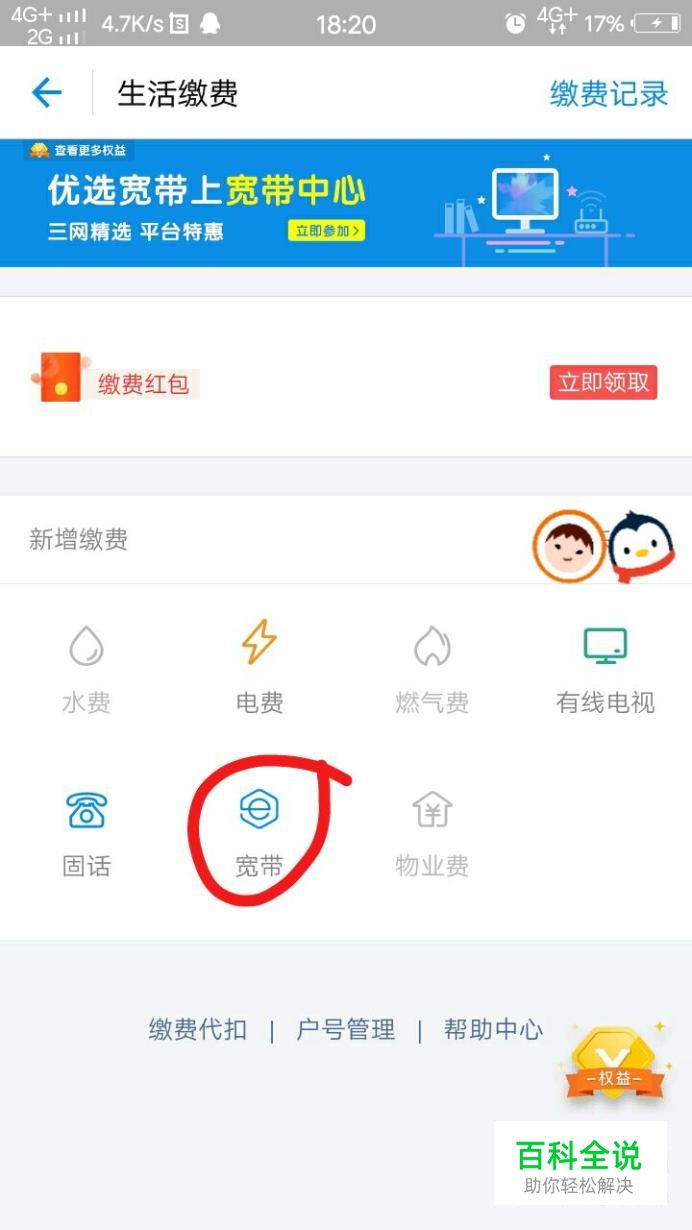Open 缴费记录 payment records
This screenshot has width=692, height=1230.
tap(609, 94)
